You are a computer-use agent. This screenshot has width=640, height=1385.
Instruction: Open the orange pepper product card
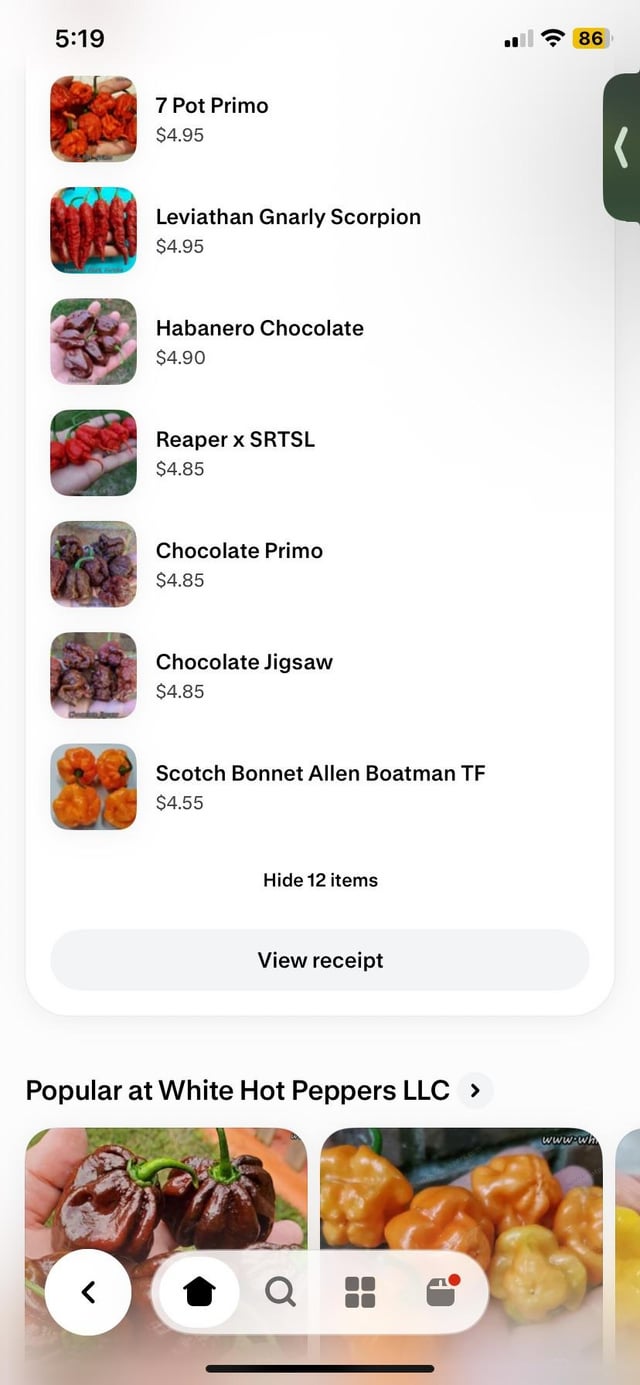point(461,1190)
